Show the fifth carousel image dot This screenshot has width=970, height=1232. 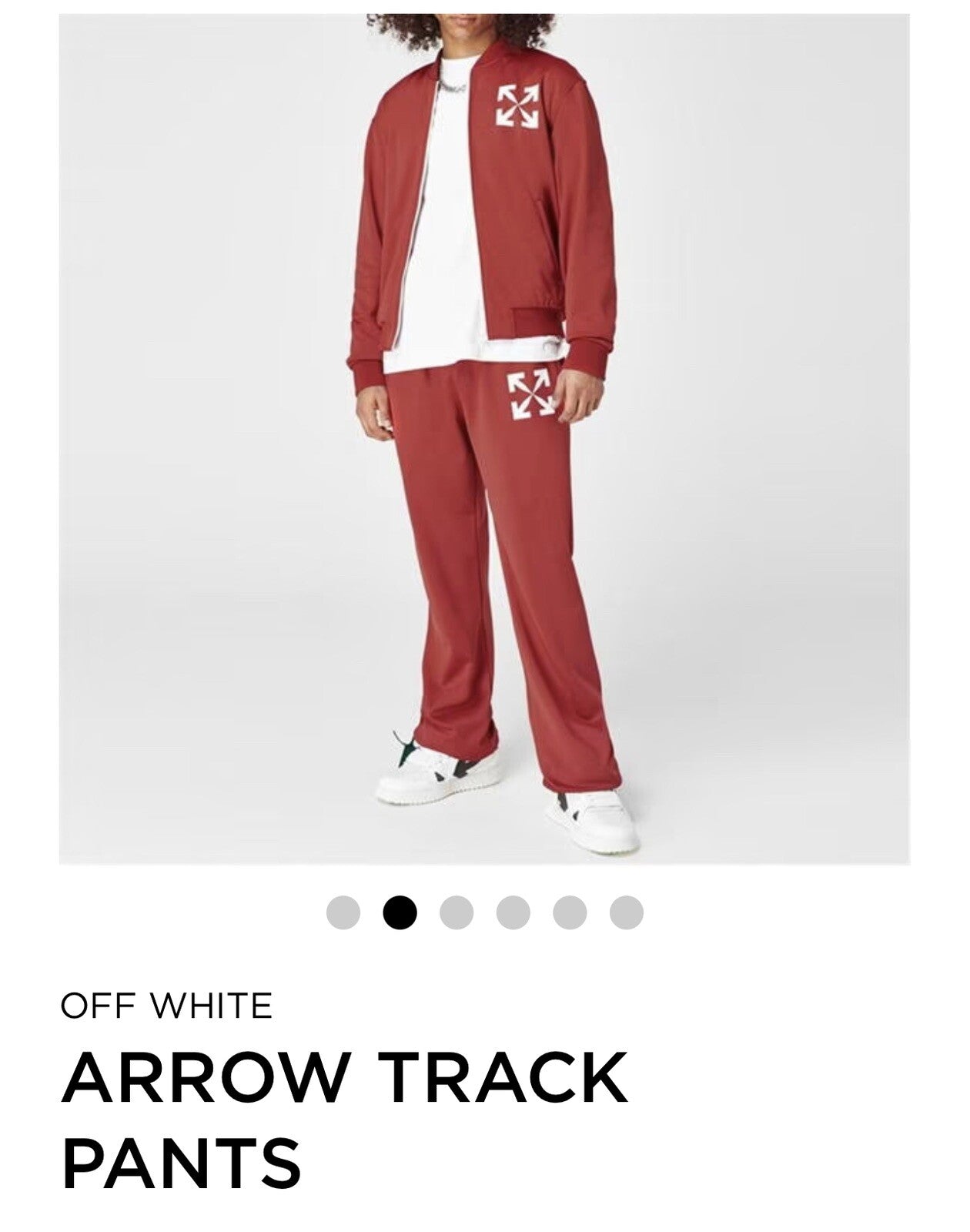point(570,913)
